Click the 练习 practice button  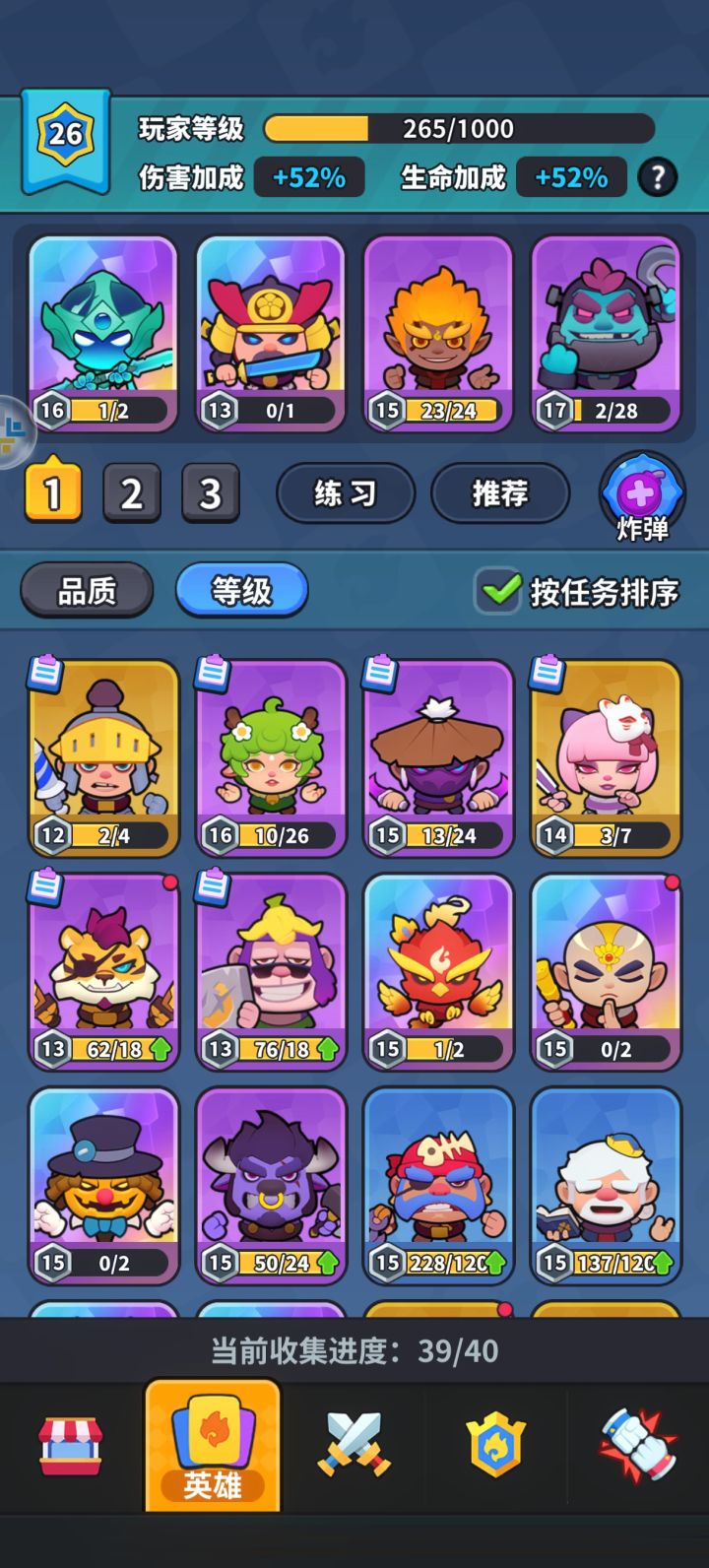[345, 493]
